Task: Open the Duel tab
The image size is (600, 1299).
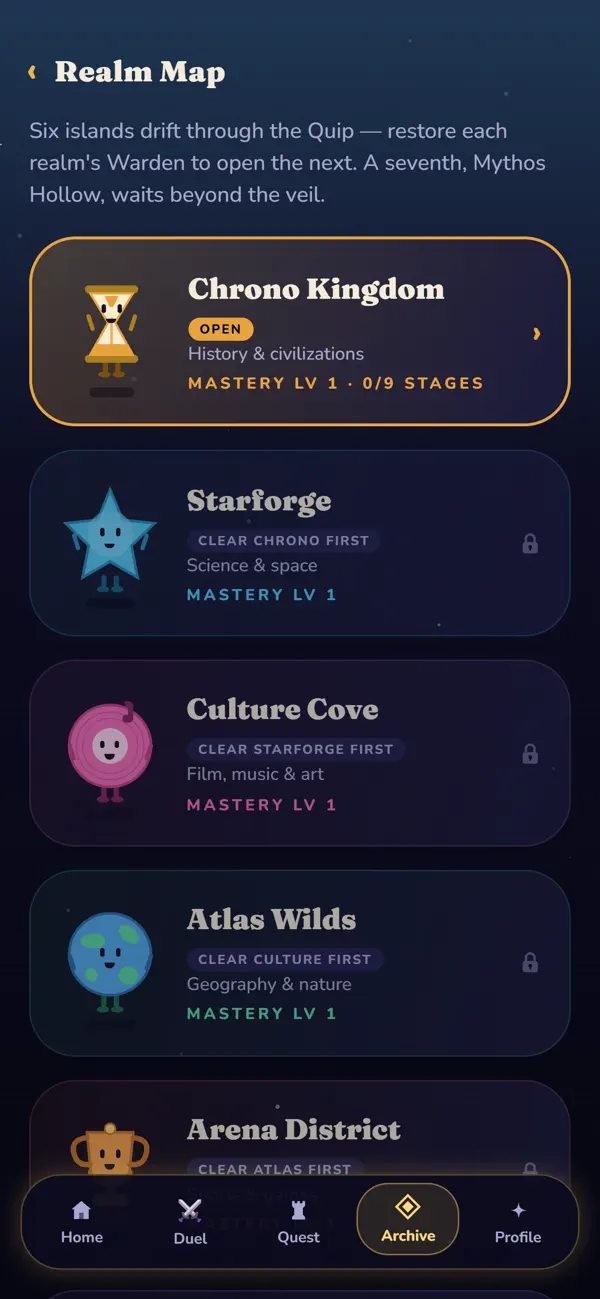Action: (190, 1223)
